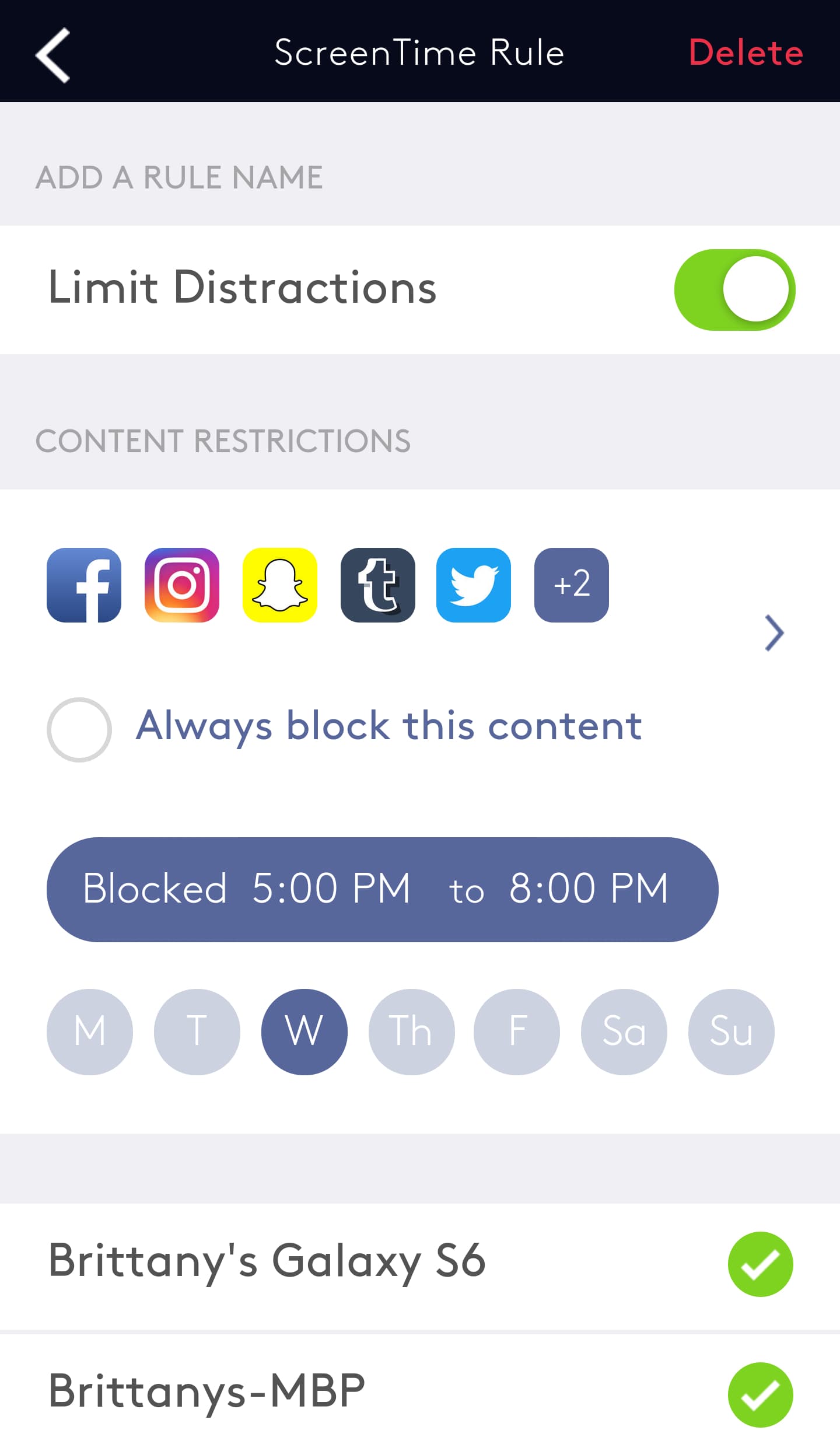This screenshot has width=840, height=1437.
Task: Enable Friday for this rule
Action: (517, 1032)
